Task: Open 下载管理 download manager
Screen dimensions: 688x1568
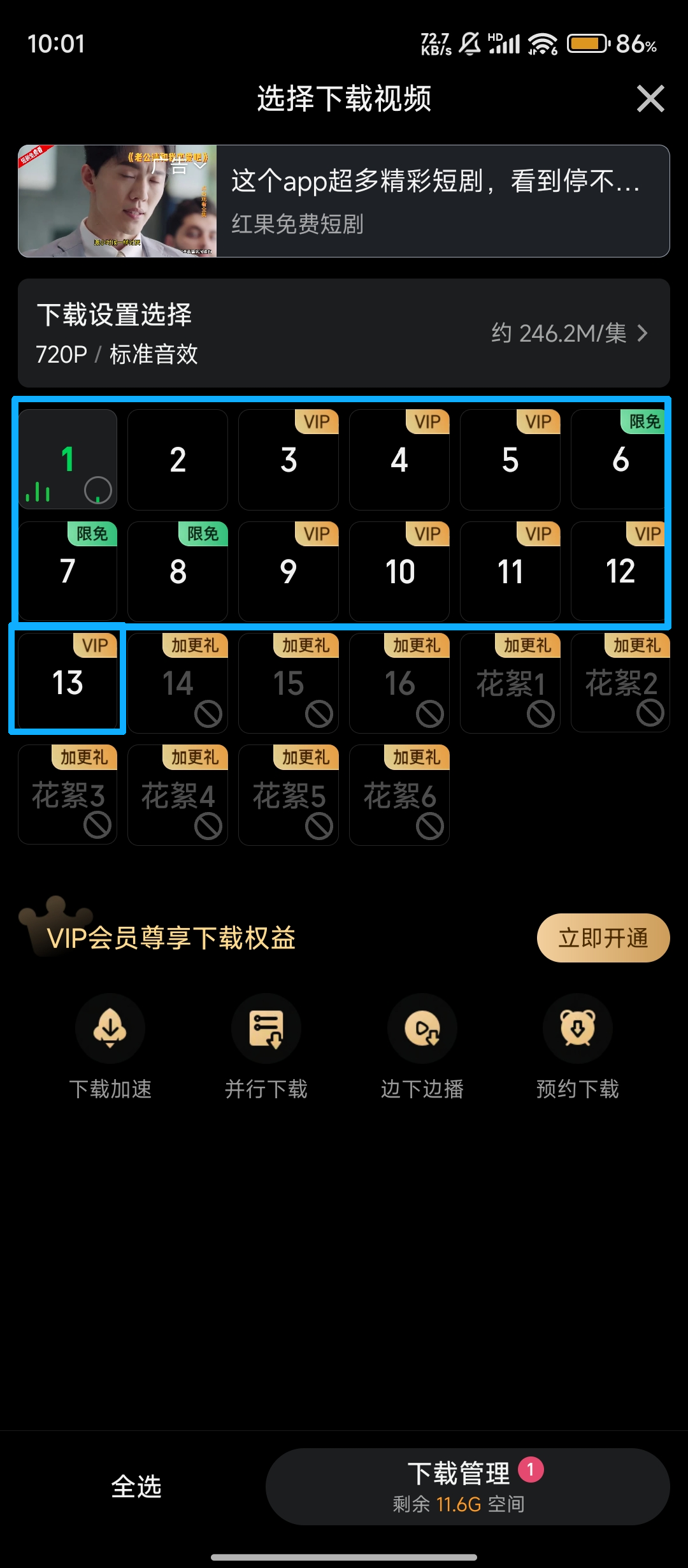Action: [x=467, y=1486]
